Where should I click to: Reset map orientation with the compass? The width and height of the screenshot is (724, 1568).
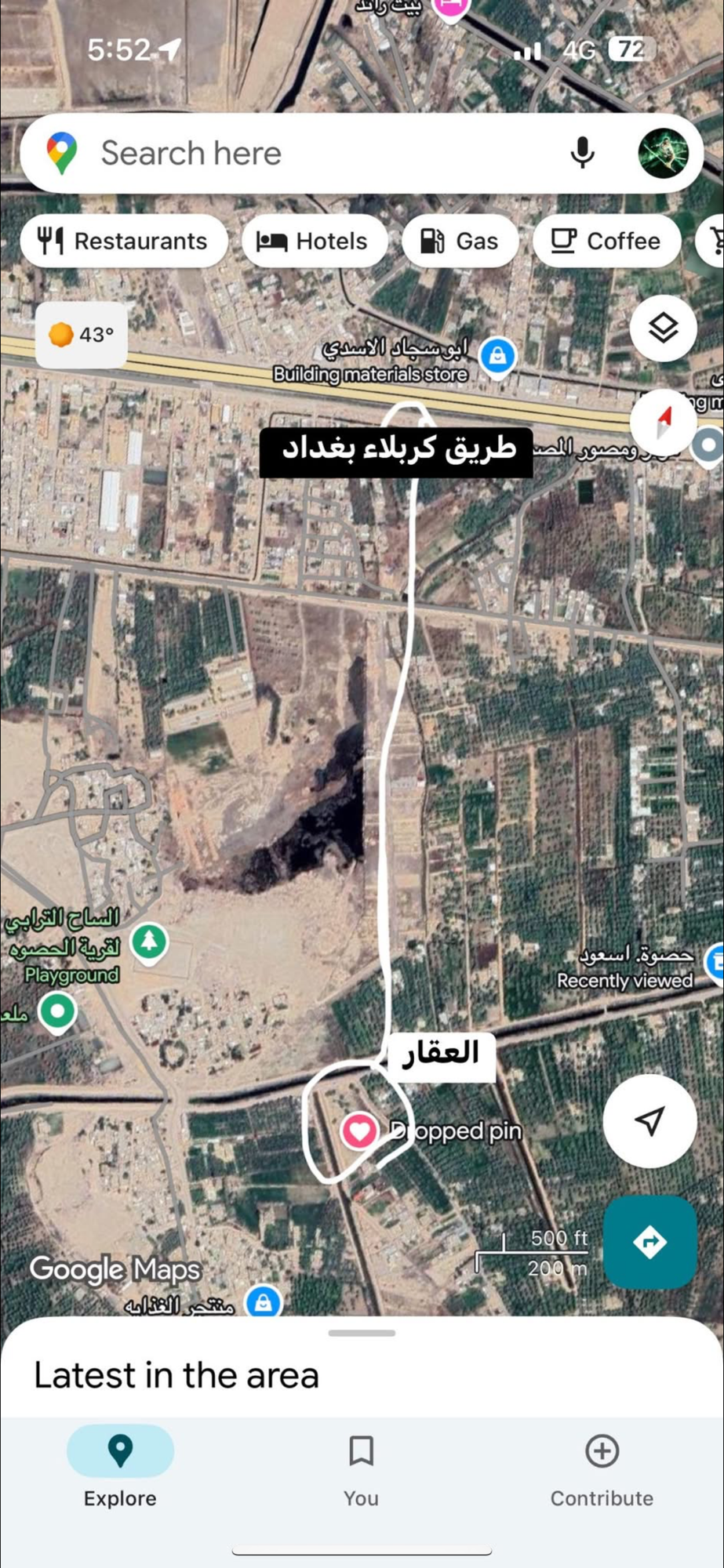pos(664,421)
